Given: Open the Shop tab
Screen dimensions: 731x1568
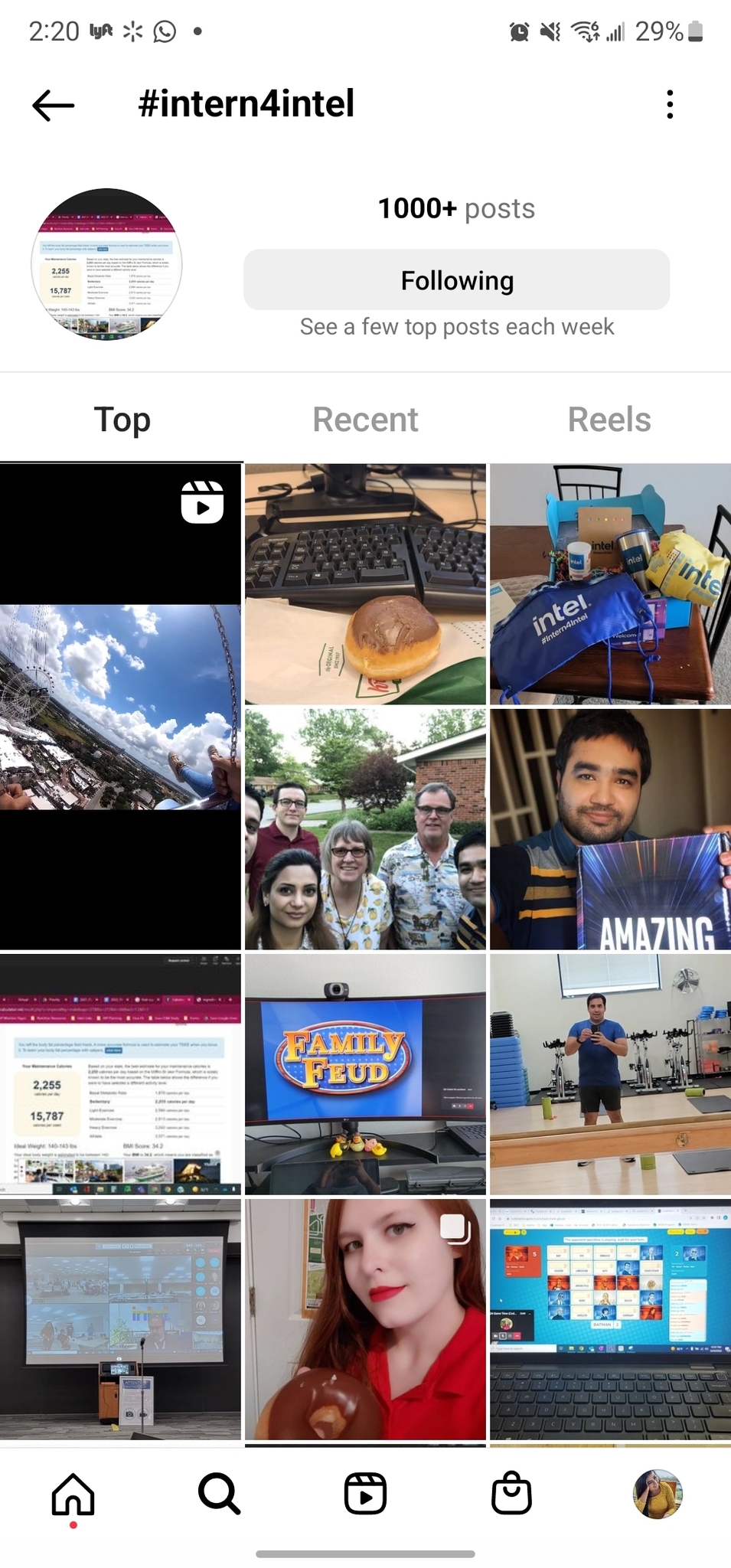Looking at the screenshot, I should [511, 1494].
